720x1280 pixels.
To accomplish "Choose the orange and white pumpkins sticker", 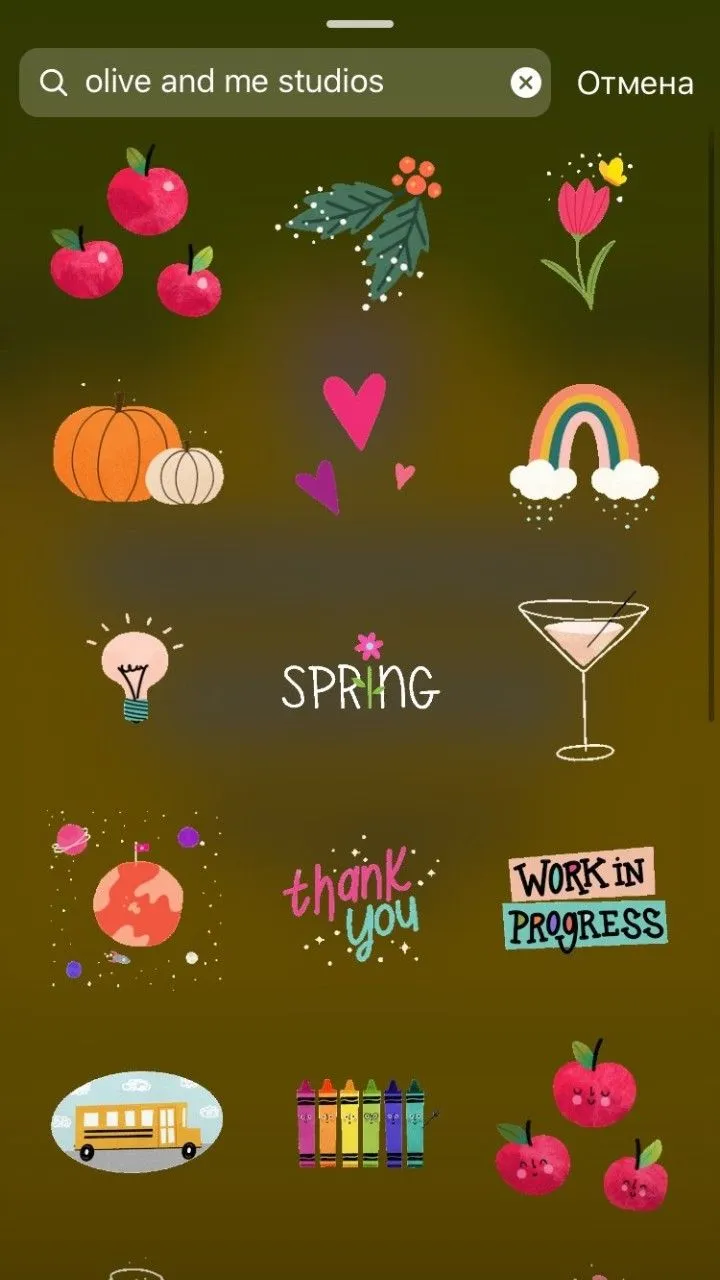I will pos(138,447).
